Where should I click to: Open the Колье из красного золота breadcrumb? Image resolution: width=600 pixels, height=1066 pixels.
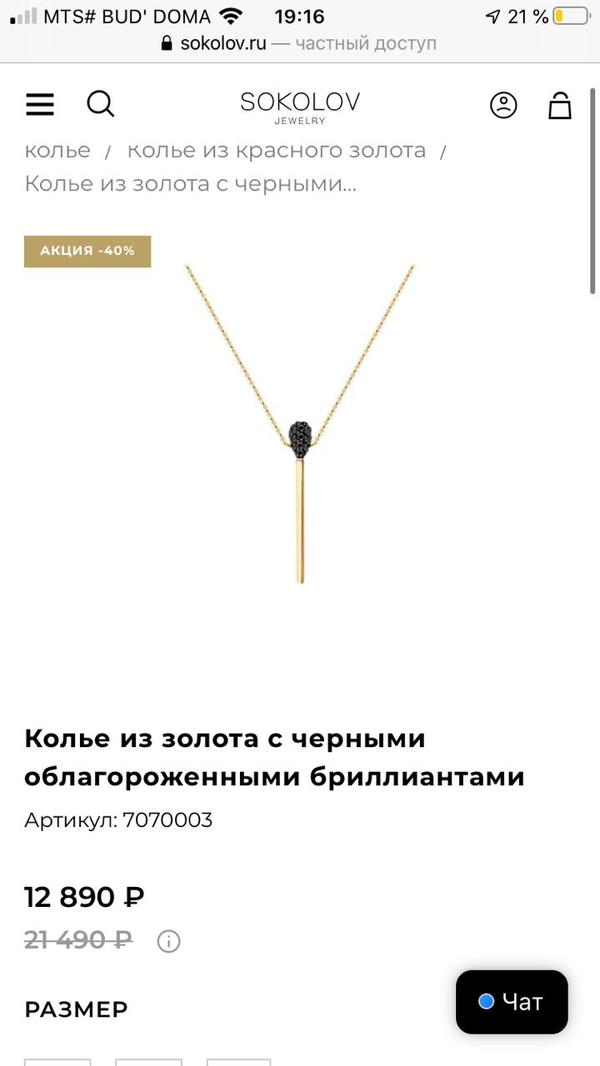(276, 151)
